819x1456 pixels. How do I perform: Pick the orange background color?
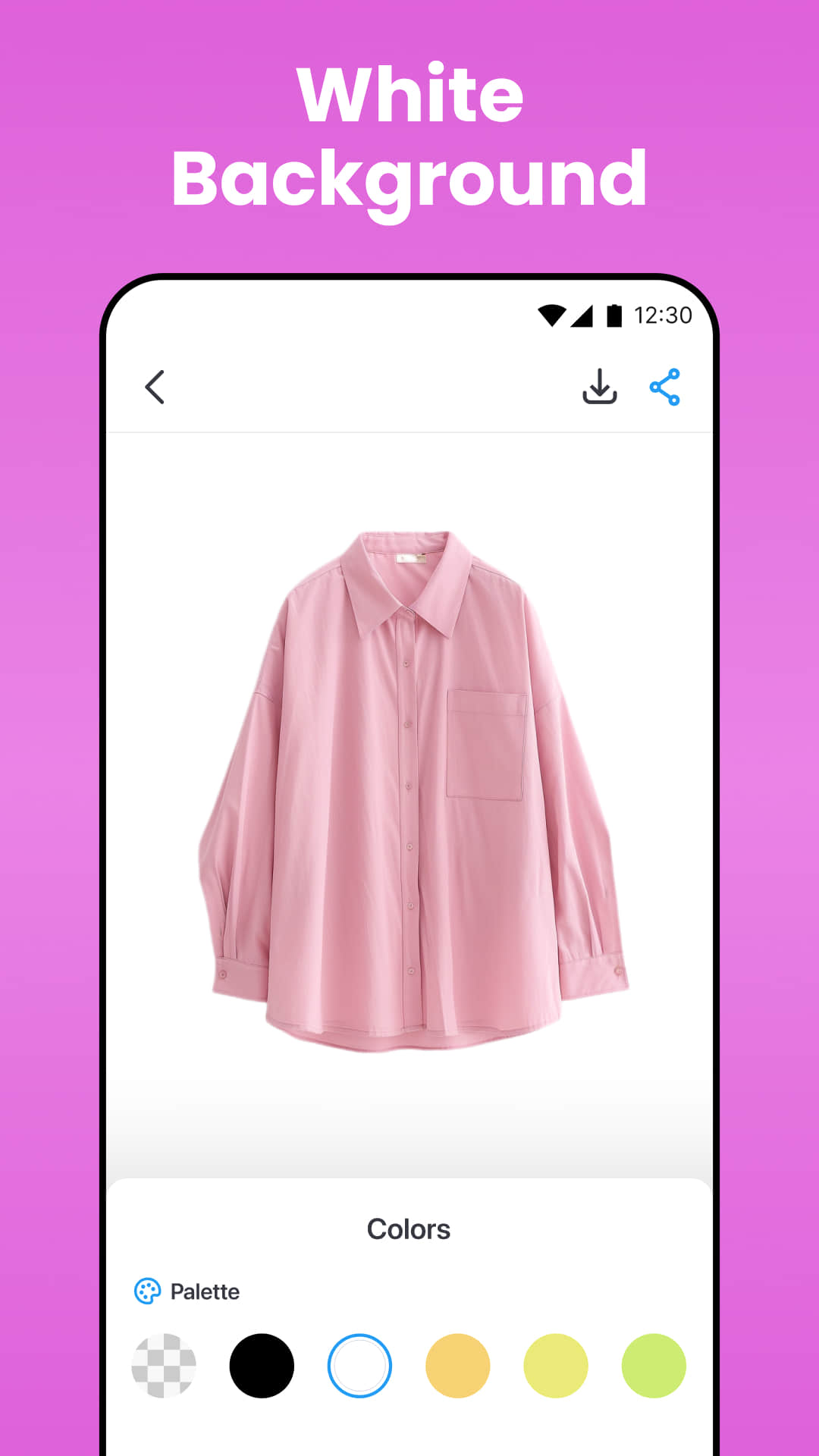pyautogui.click(x=458, y=1365)
